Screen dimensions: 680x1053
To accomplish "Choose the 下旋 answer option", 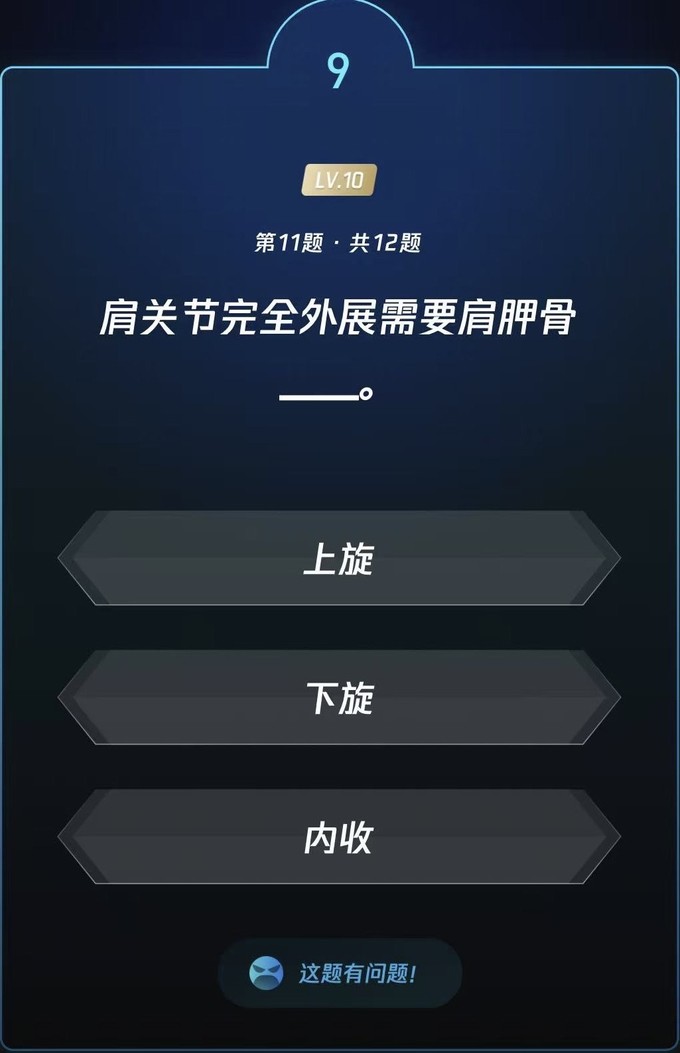I will [x=339, y=698].
